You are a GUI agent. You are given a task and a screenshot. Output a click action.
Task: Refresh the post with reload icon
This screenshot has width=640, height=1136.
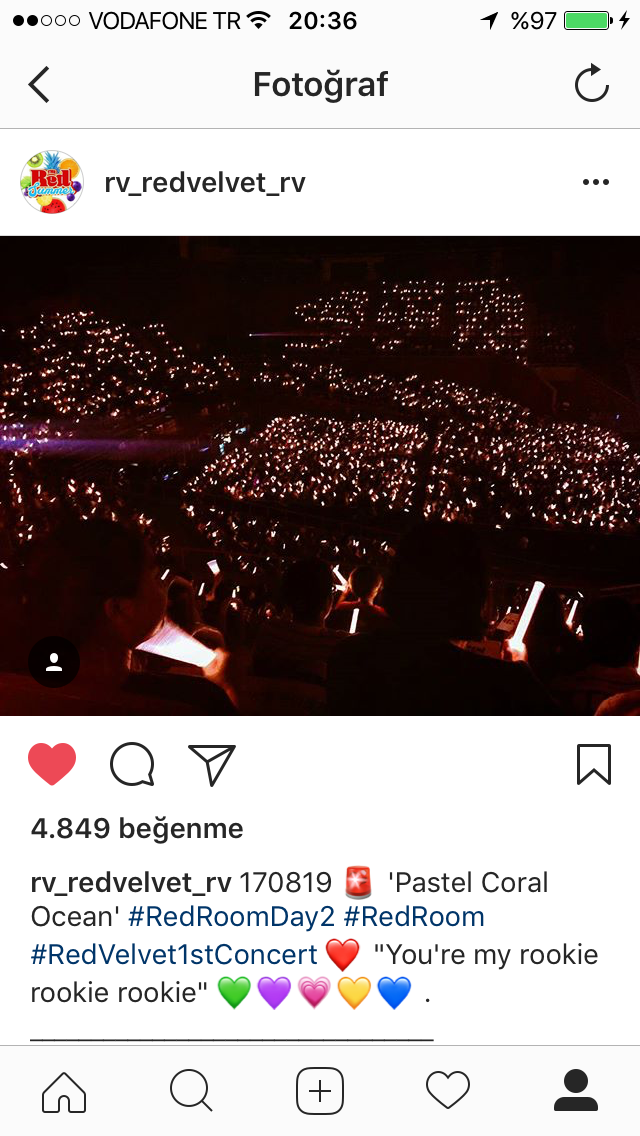tap(592, 85)
